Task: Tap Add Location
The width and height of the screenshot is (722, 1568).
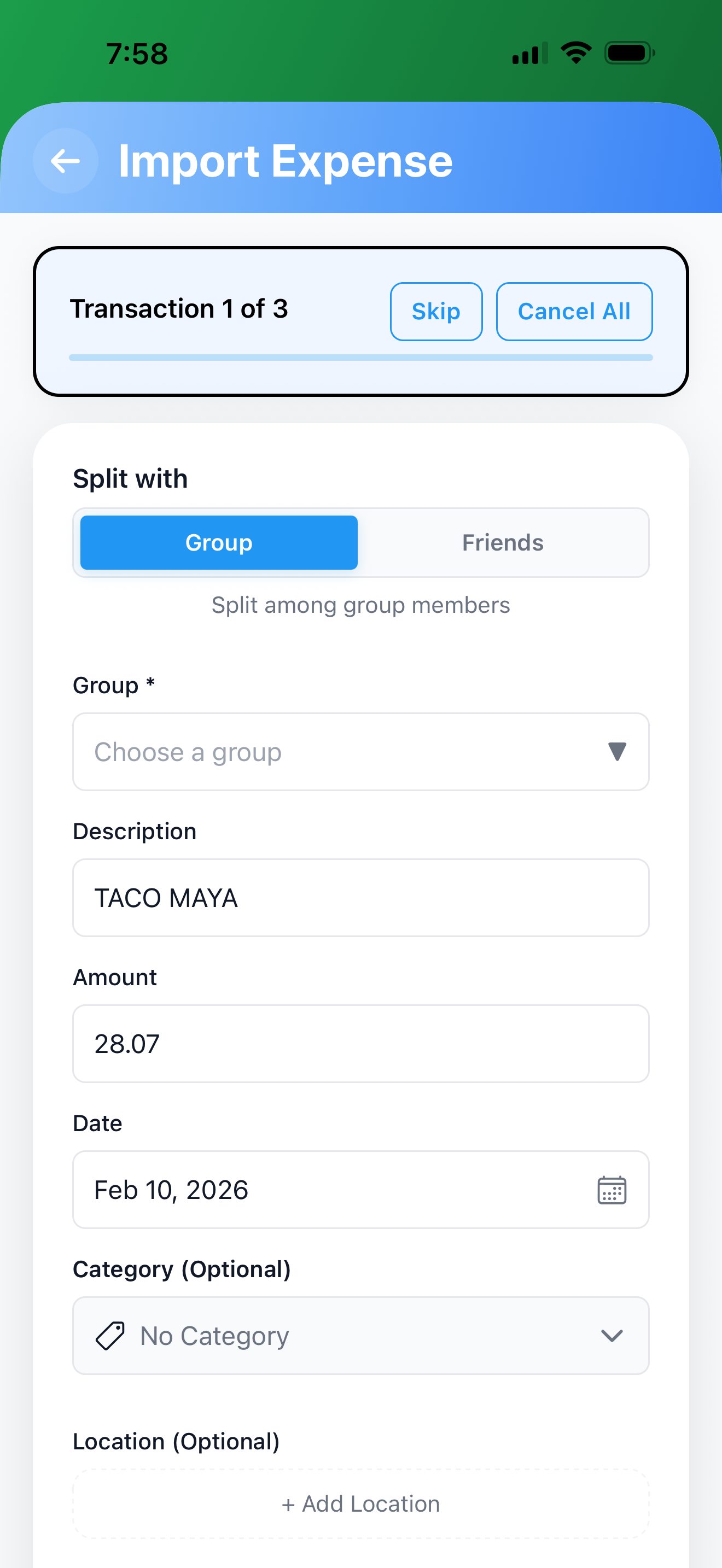Action: 360,1503
